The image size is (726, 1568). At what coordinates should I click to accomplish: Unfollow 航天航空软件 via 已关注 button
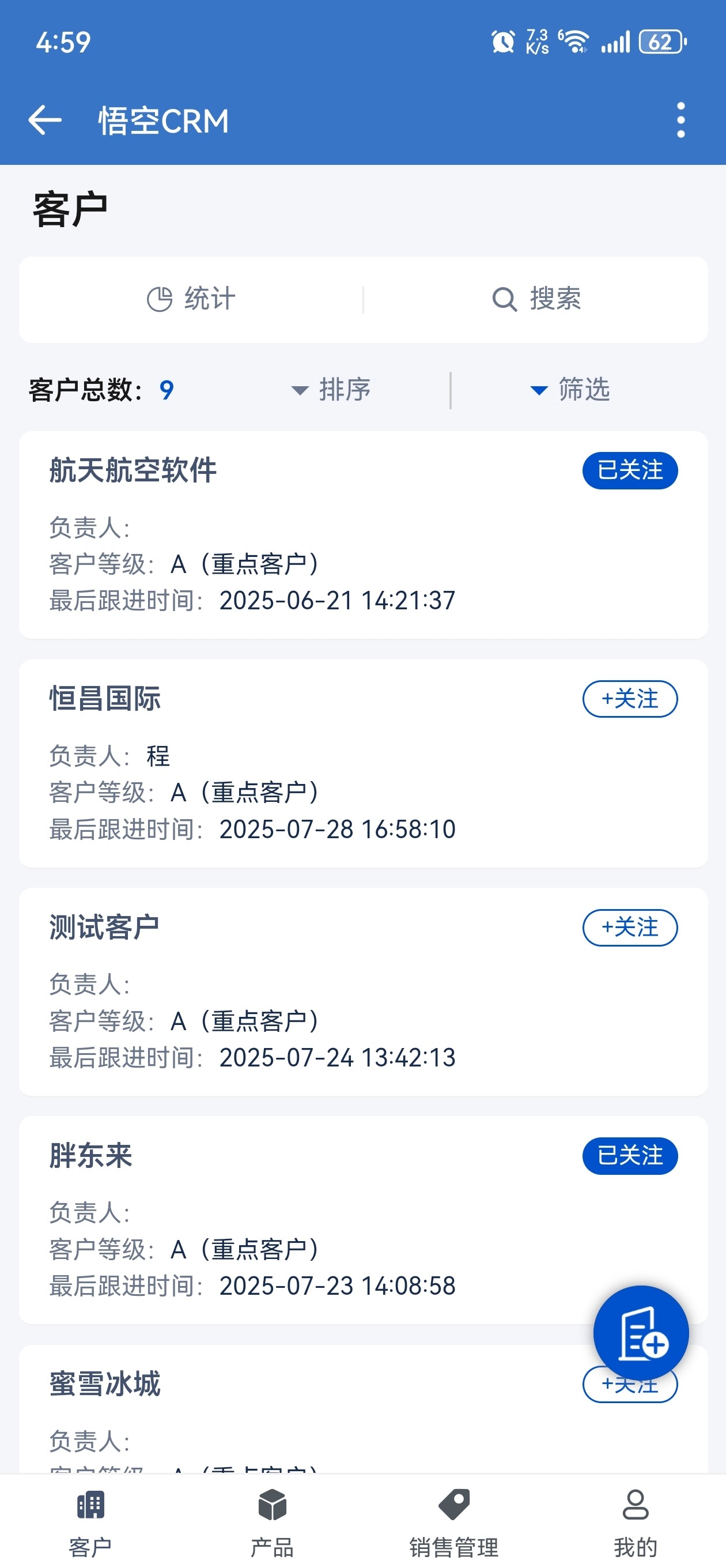(x=630, y=470)
